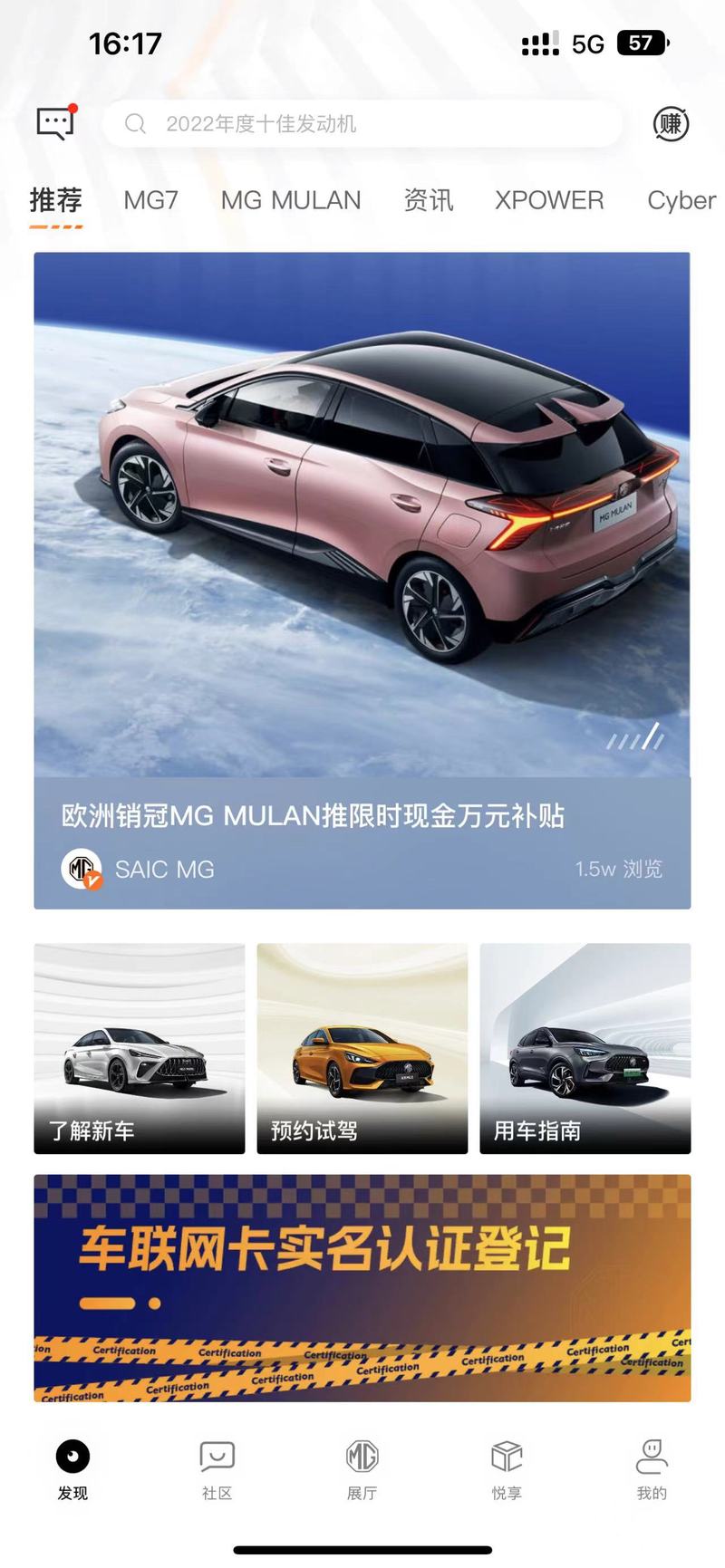Select the 推荐 tab
Image resolution: width=725 pixels, height=1568 pixels.
[x=56, y=200]
